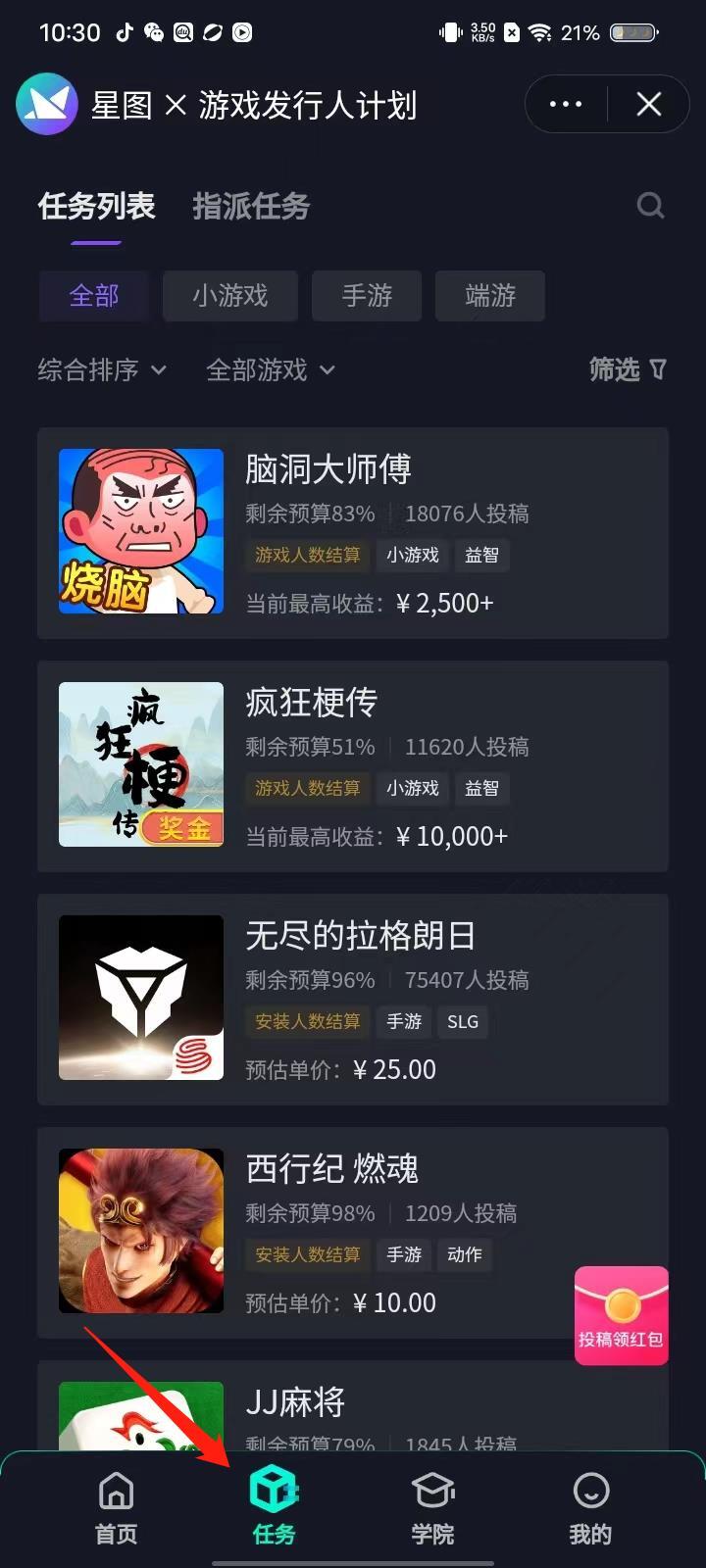Filter tasks by 端游 chip
The image size is (706, 1568).
tap(490, 296)
